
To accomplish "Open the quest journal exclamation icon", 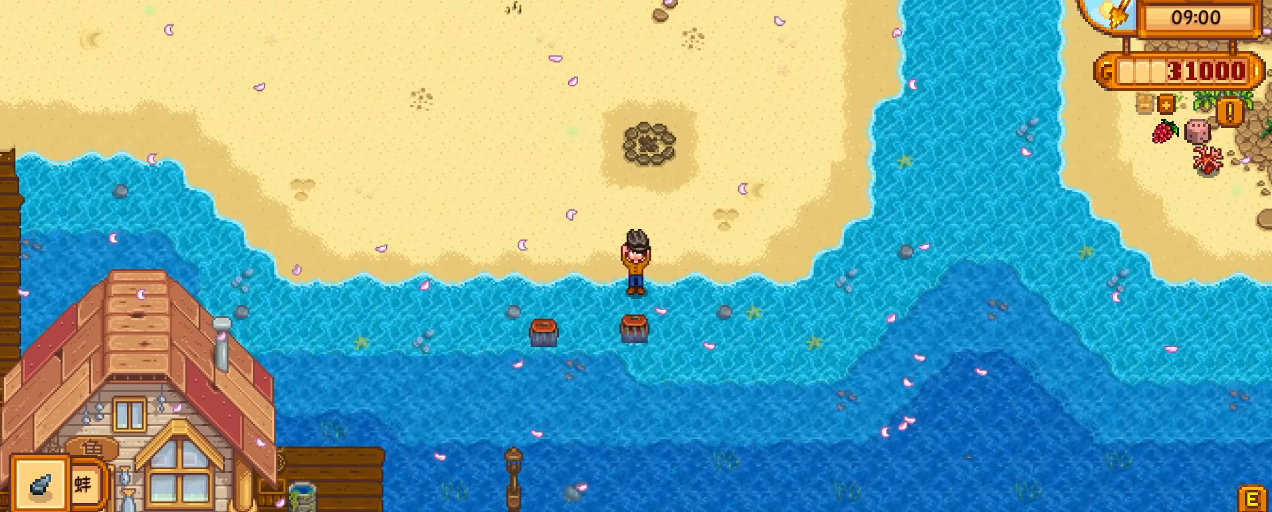I will (x=1230, y=111).
